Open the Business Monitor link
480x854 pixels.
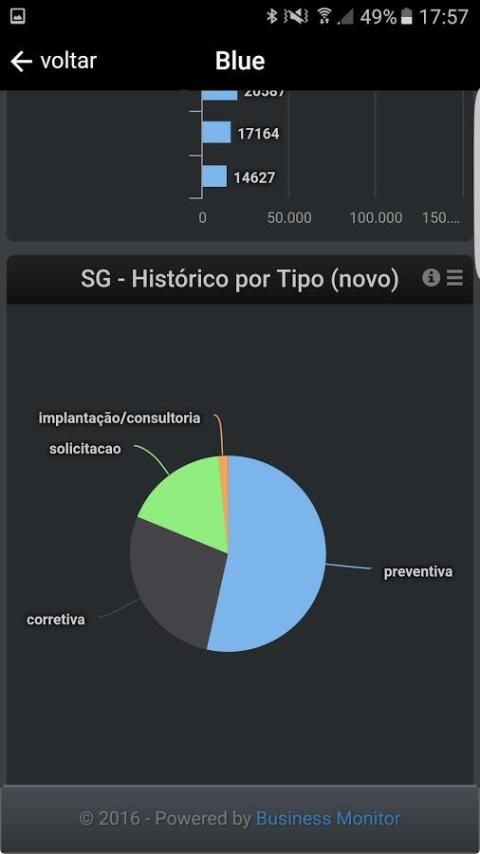[x=328, y=818]
